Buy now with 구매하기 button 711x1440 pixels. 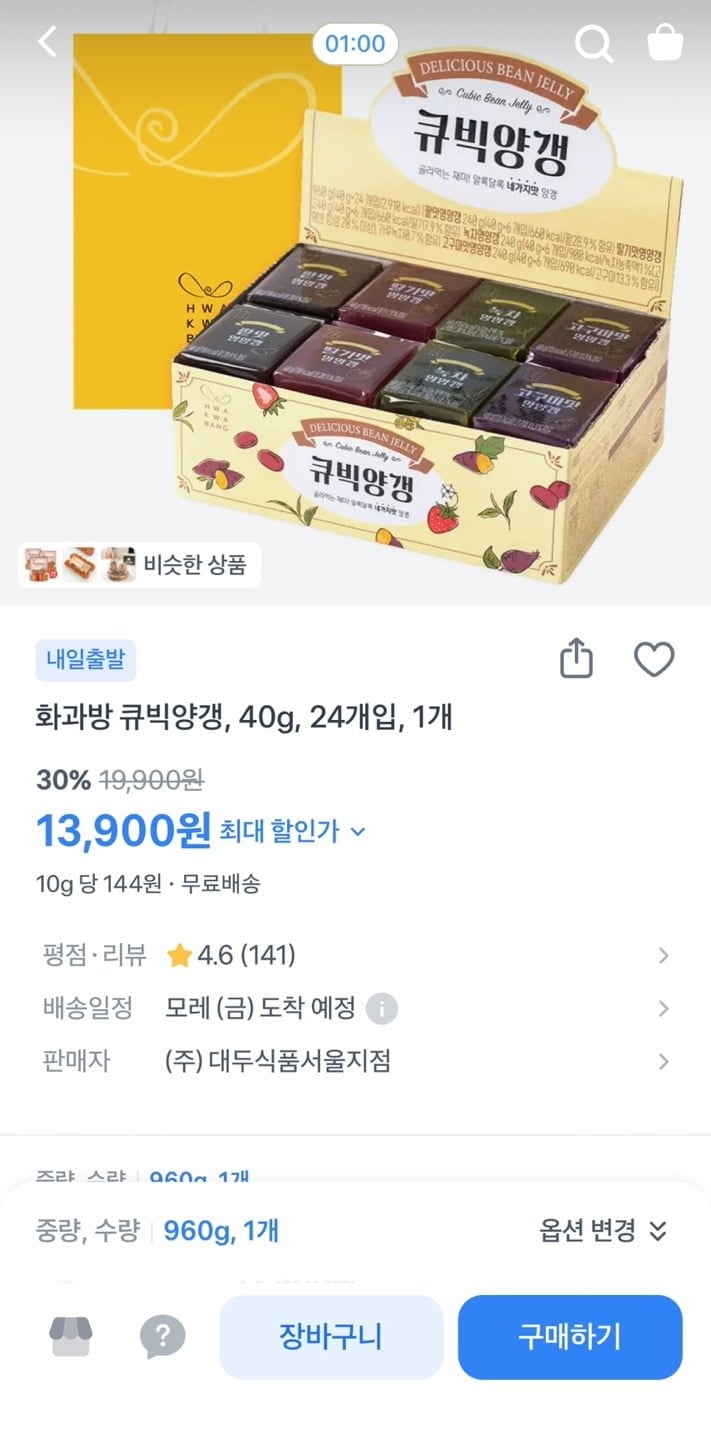[x=570, y=1337]
